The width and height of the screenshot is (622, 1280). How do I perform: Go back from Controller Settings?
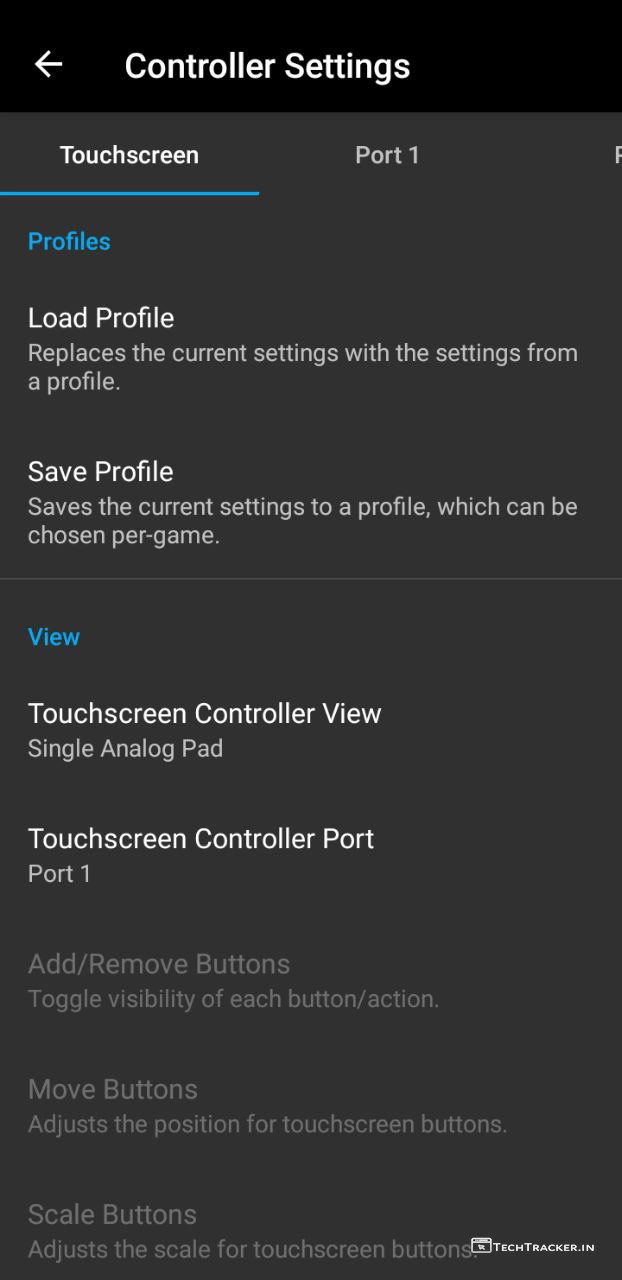pos(48,65)
